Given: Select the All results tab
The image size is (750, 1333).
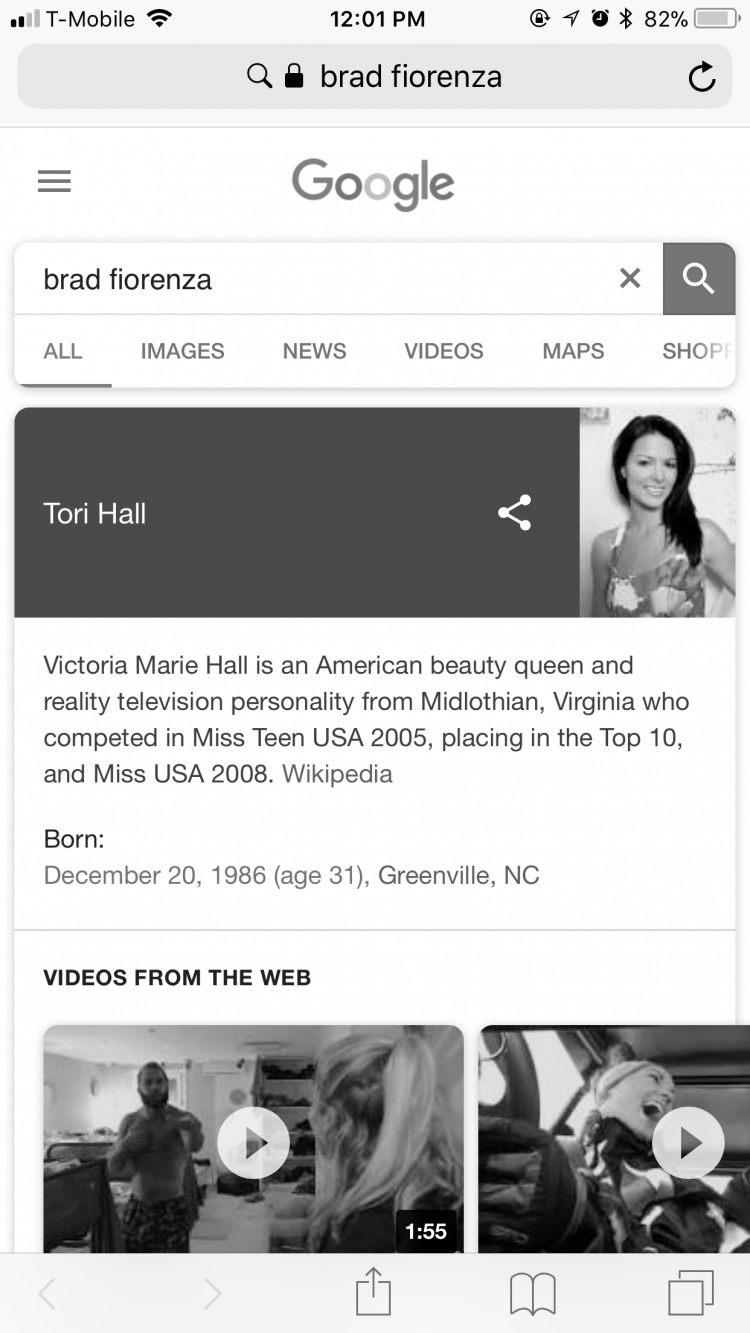Looking at the screenshot, I should click(x=63, y=351).
